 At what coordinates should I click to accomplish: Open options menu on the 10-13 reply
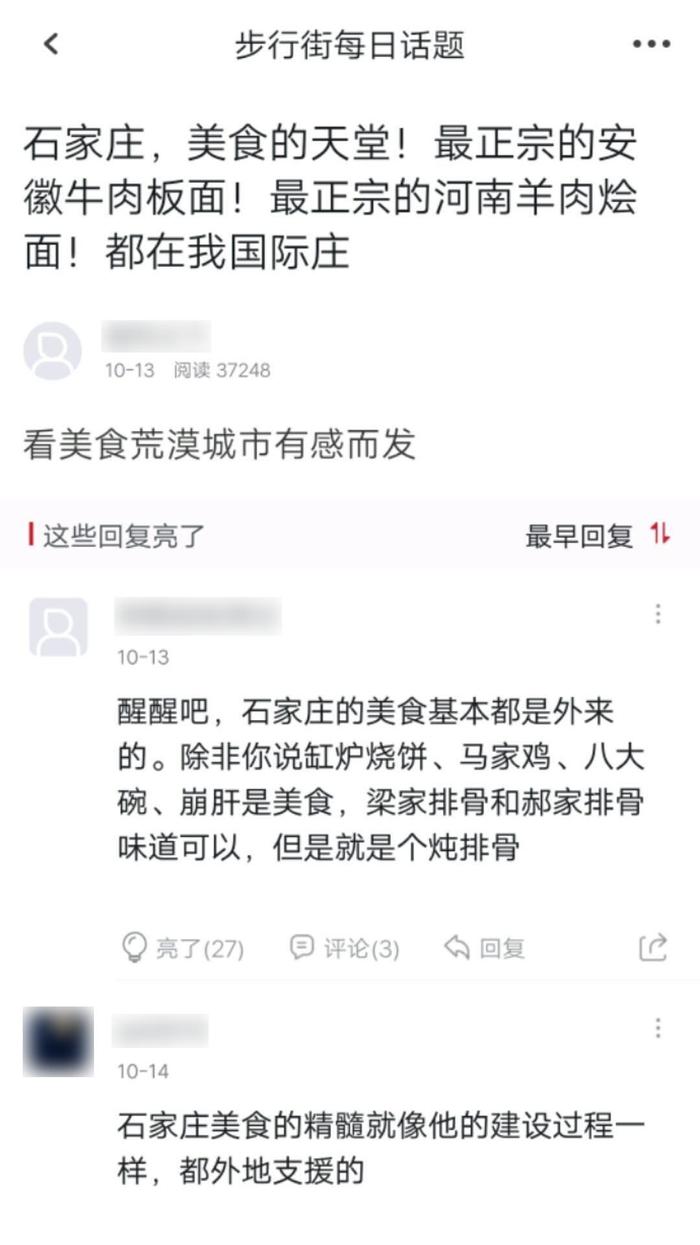pyautogui.click(x=658, y=614)
